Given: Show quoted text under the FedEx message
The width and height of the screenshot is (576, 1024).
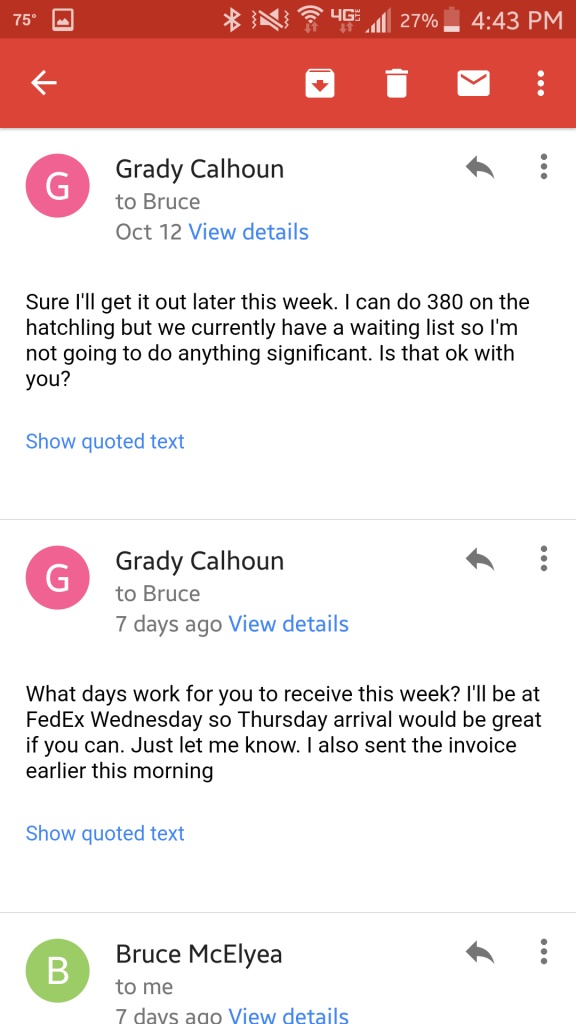Looking at the screenshot, I should click(105, 833).
